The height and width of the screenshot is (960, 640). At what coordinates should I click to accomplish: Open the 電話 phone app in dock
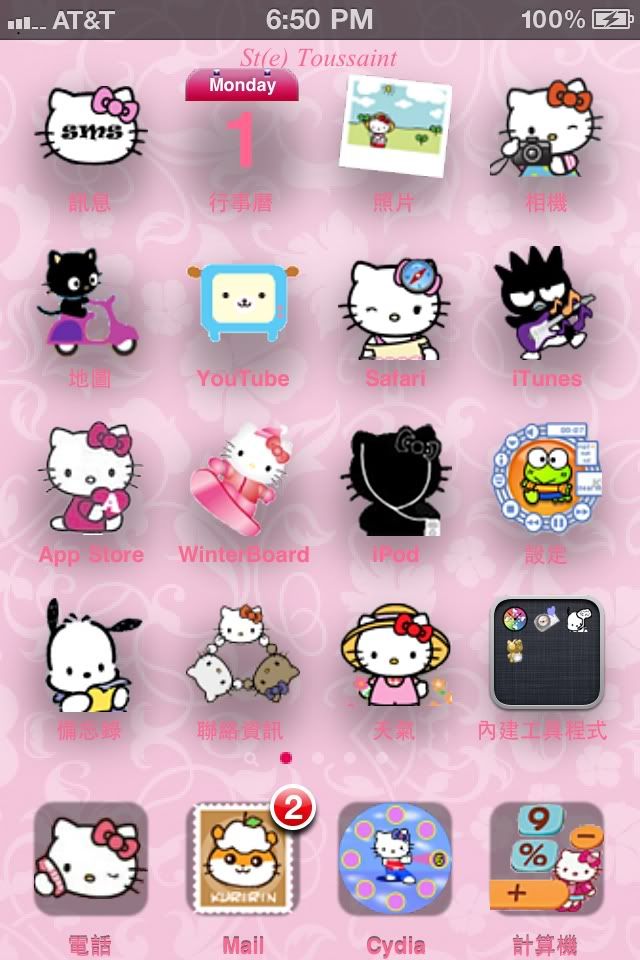click(x=90, y=858)
